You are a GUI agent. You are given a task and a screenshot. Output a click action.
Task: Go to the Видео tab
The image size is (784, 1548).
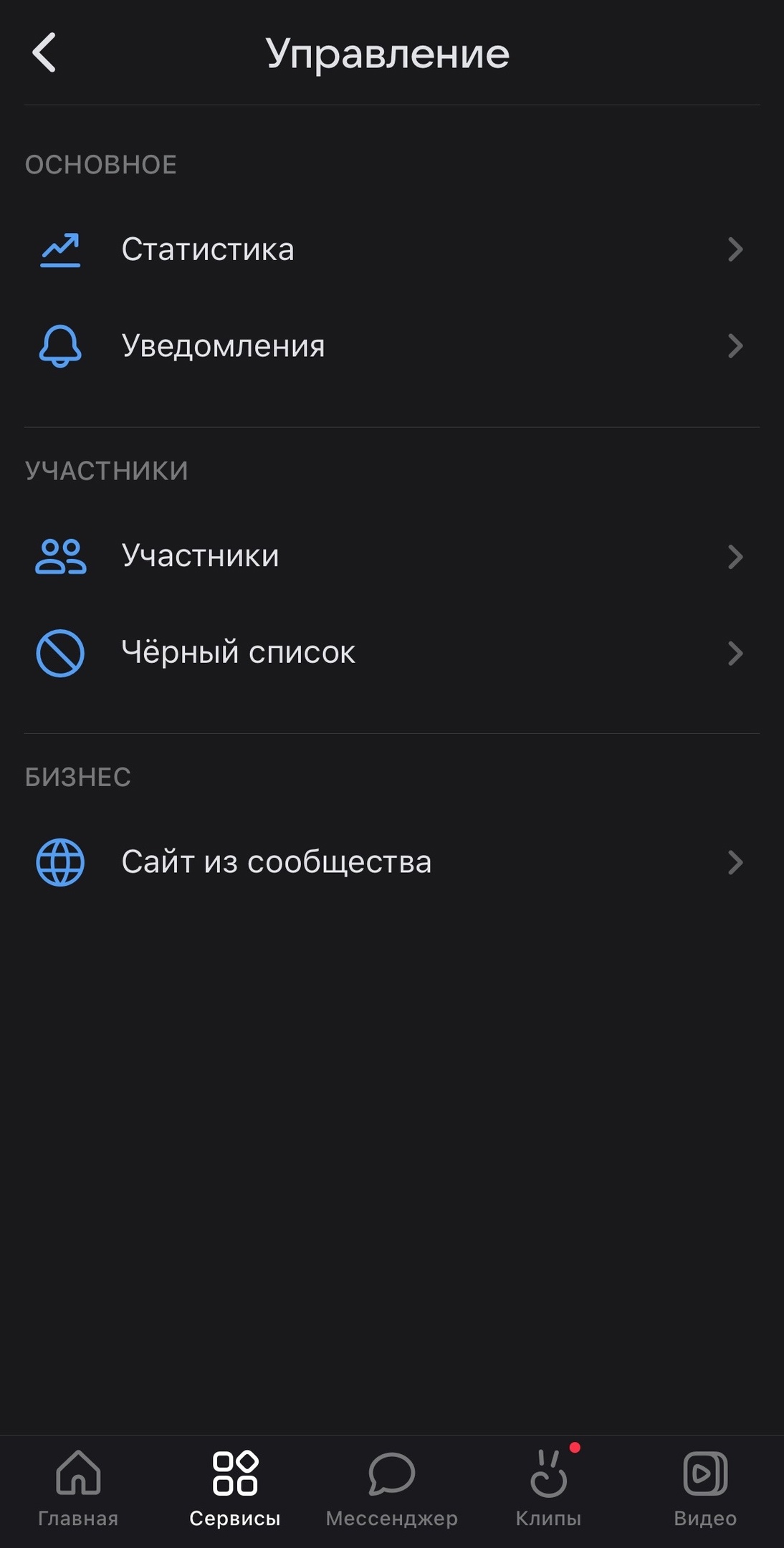coord(705,1488)
